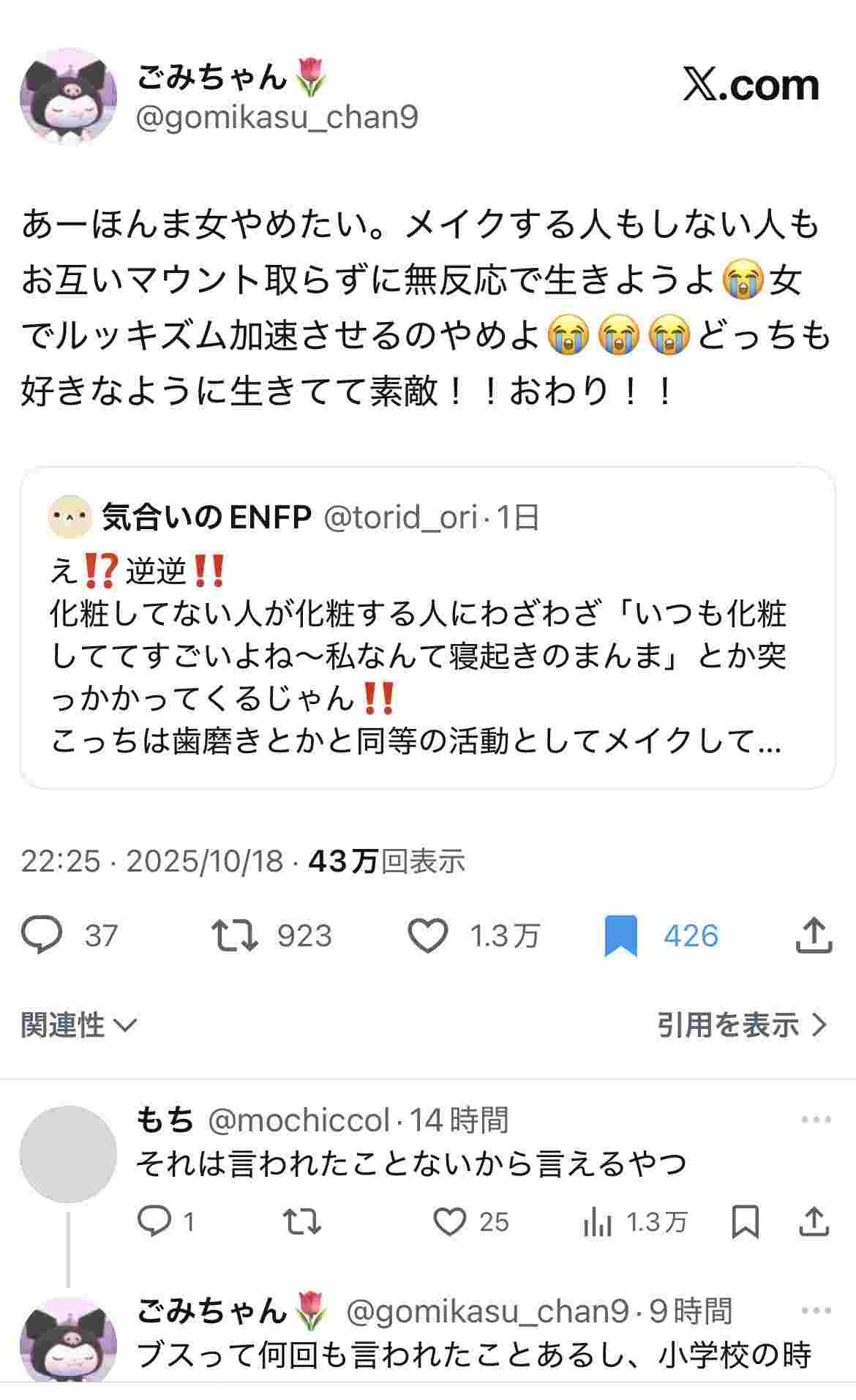Open ごみちゃん's profile picture in the main post
The height and width of the screenshot is (1400, 856).
click(68, 96)
